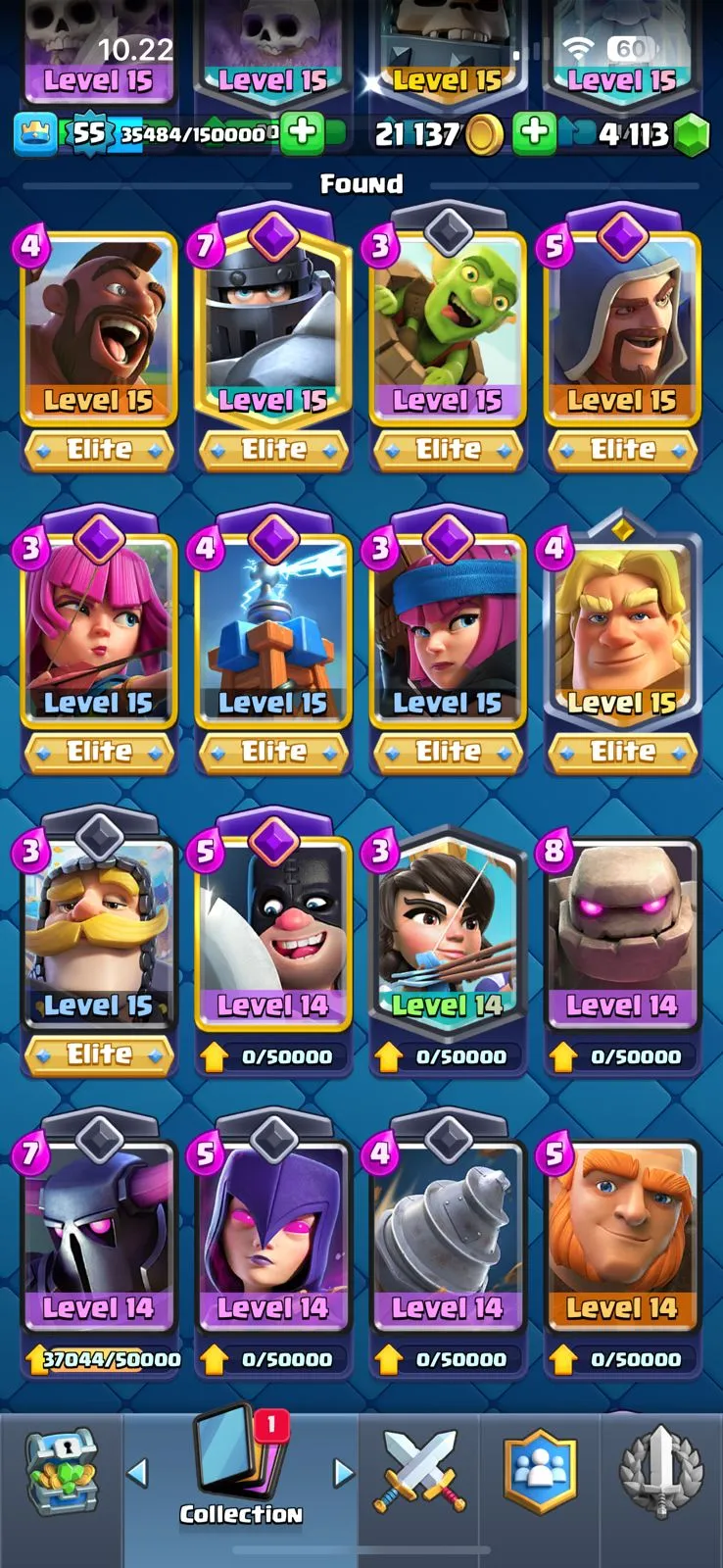Open the Clan social tab
The width and height of the screenshot is (723, 1568).
point(540,1470)
